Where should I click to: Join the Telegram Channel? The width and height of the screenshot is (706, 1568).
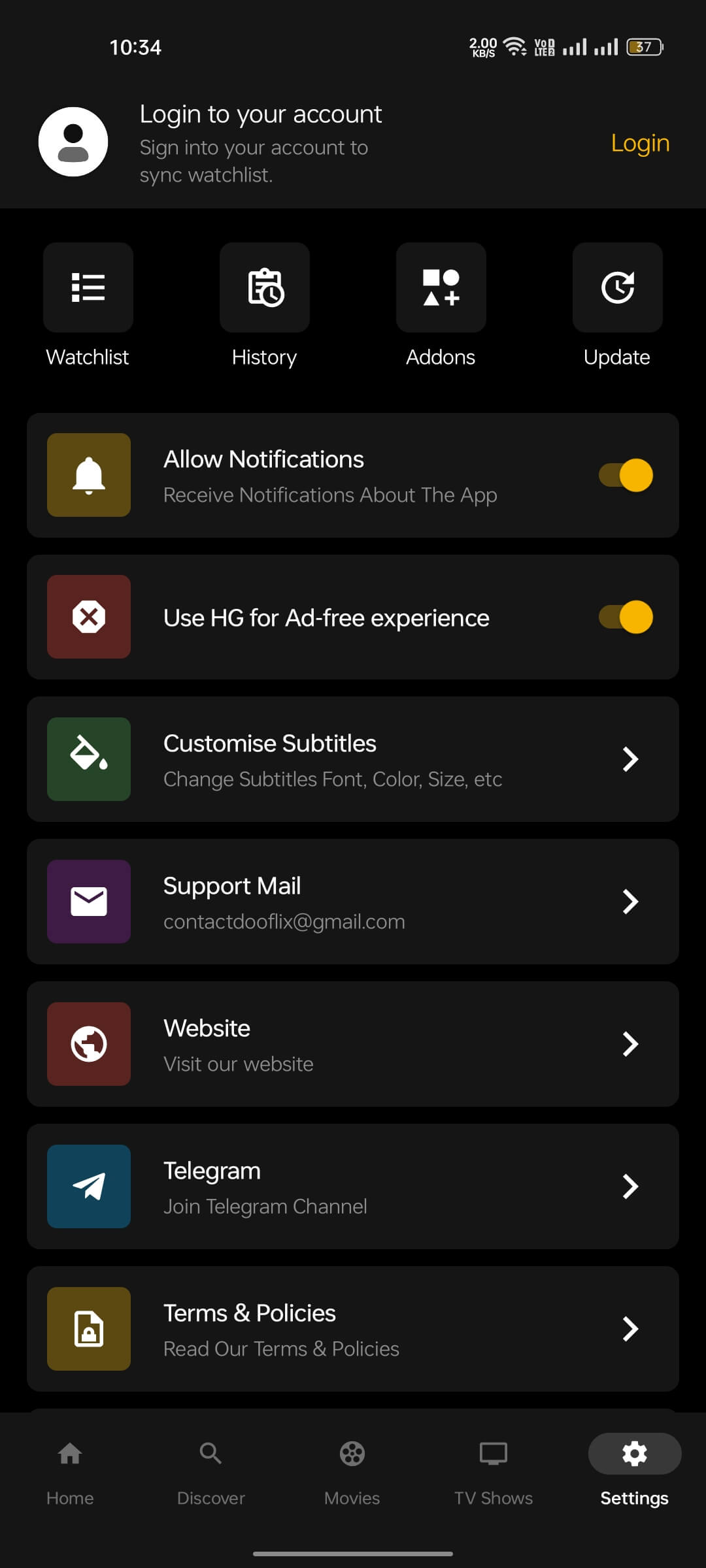(353, 1186)
